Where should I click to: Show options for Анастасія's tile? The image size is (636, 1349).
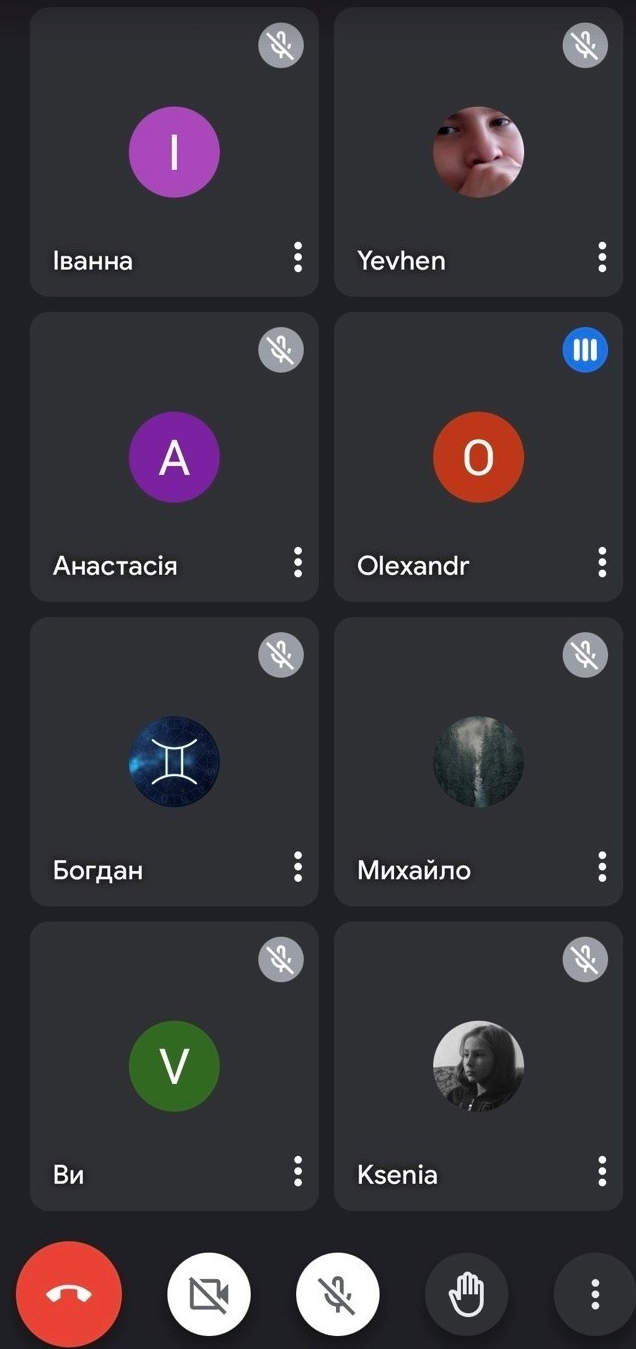298,562
